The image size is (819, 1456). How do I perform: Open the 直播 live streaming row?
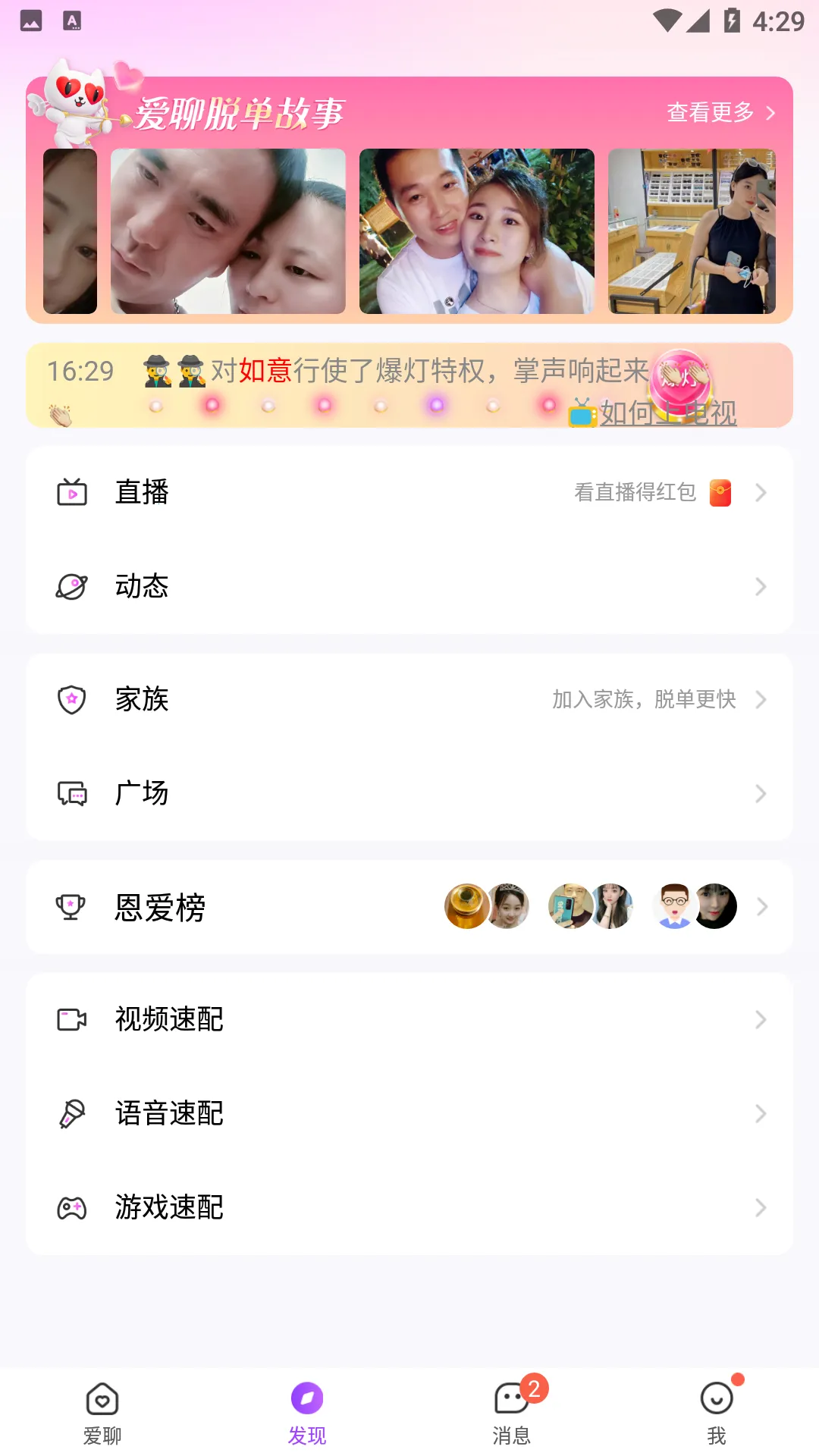click(x=409, y=493)
